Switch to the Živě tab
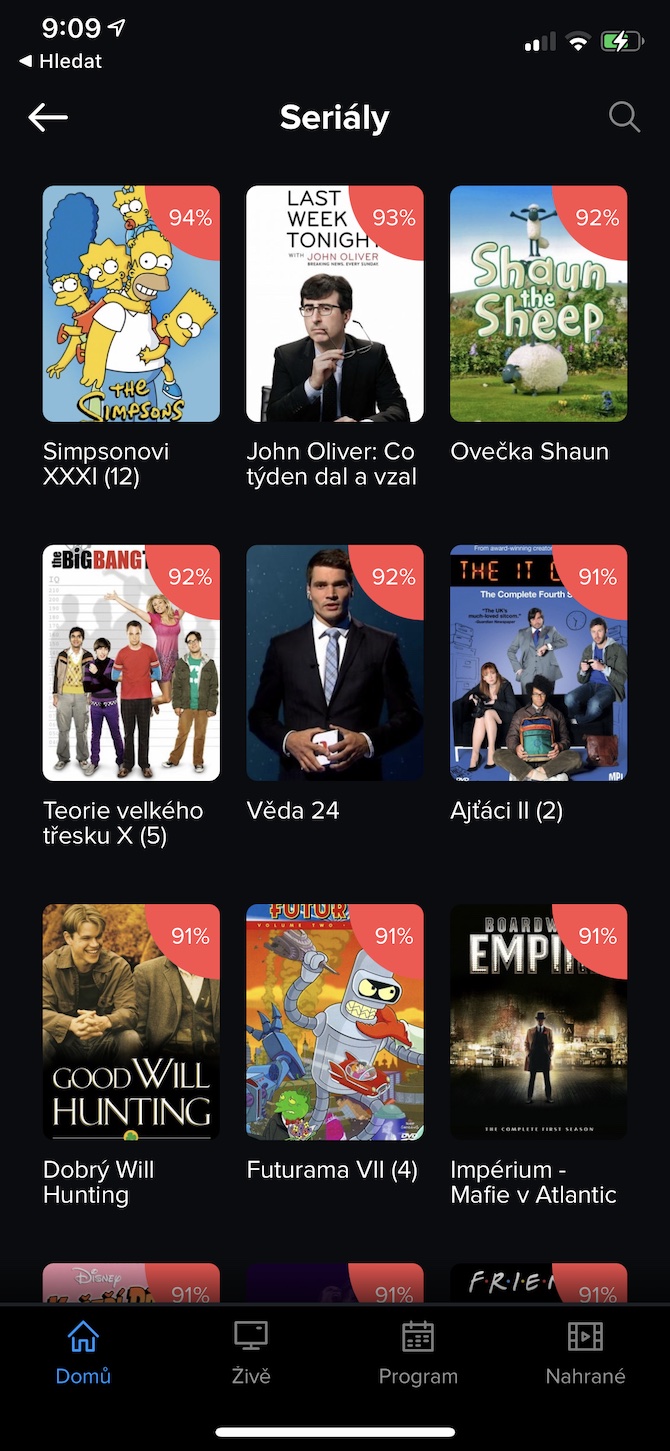Screen dimensions: 670x1451 (x=251, y=1353)
